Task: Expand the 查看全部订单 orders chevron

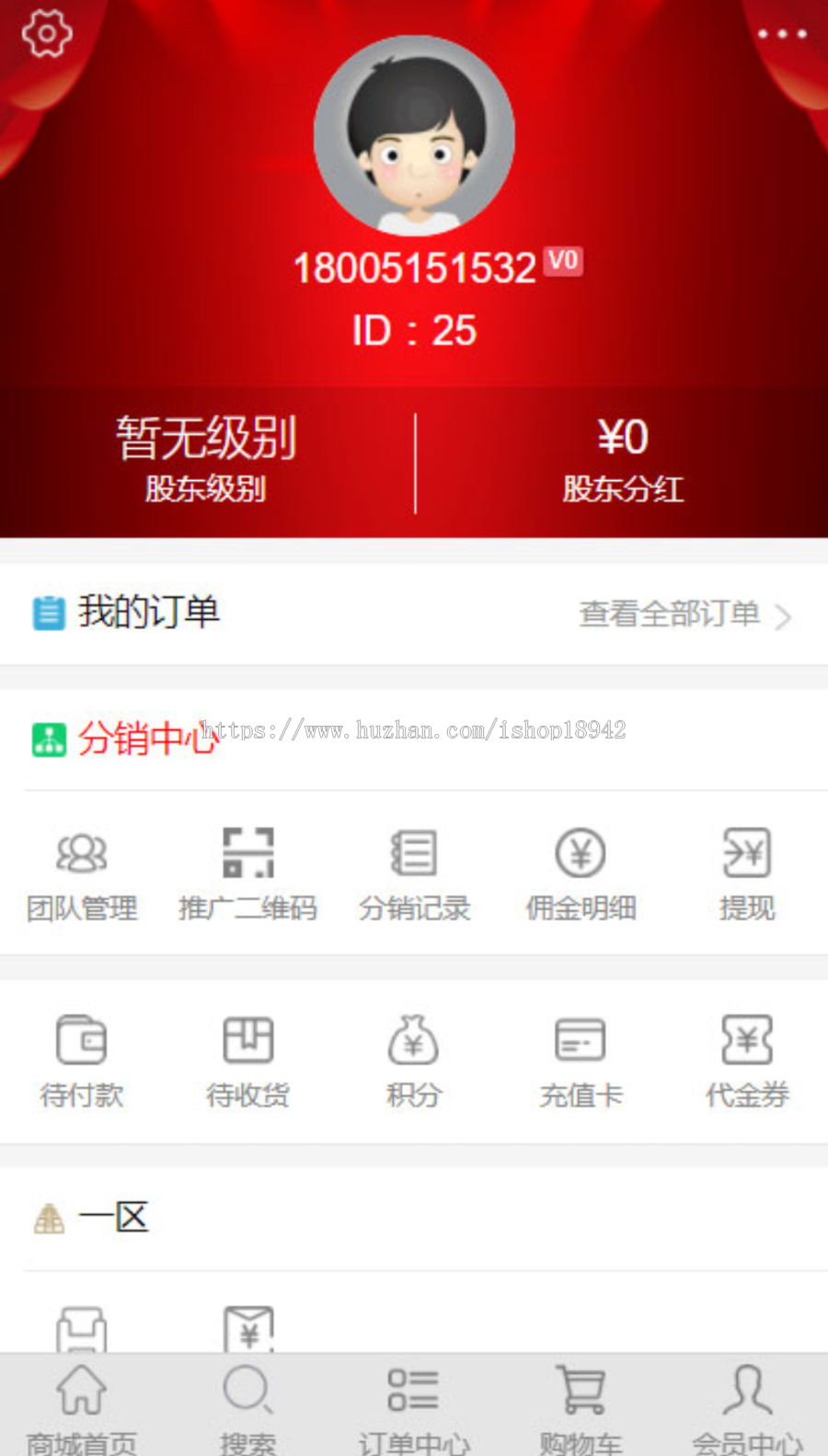Action: [784, 616]
